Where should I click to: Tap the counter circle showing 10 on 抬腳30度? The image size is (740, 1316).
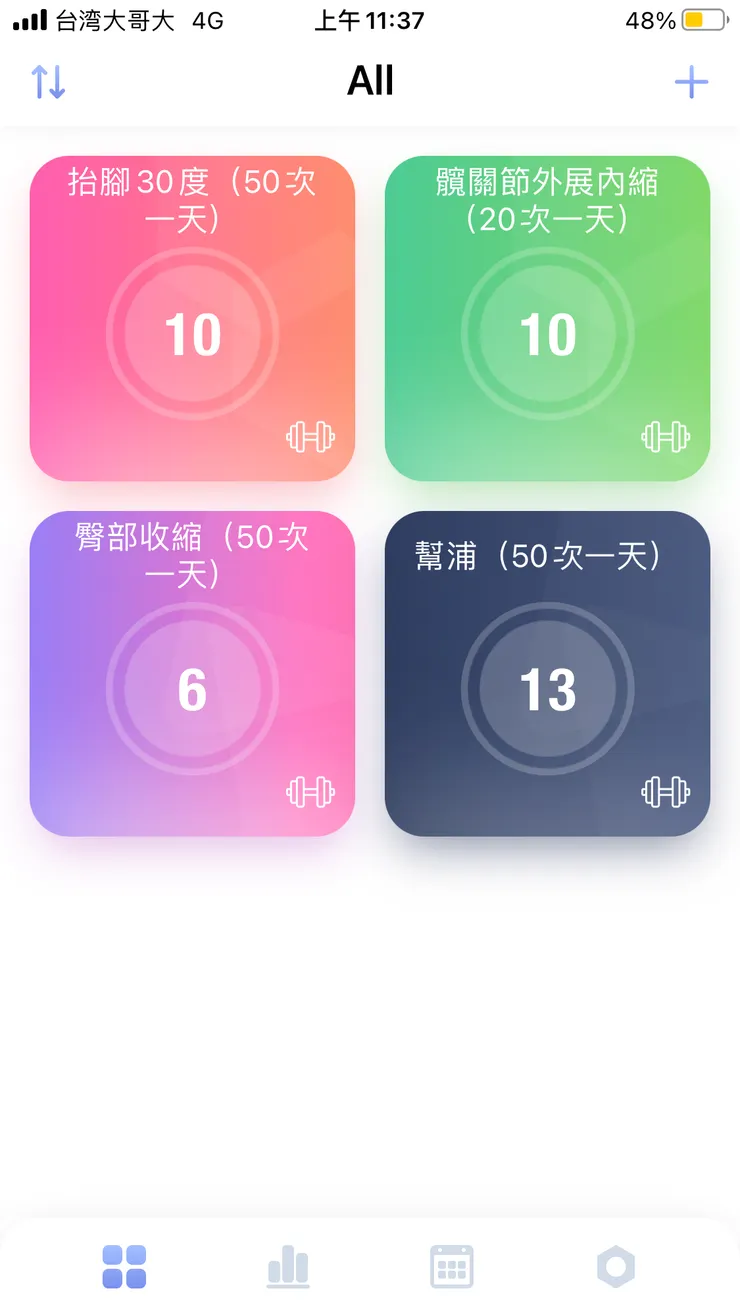pos(192,335)
